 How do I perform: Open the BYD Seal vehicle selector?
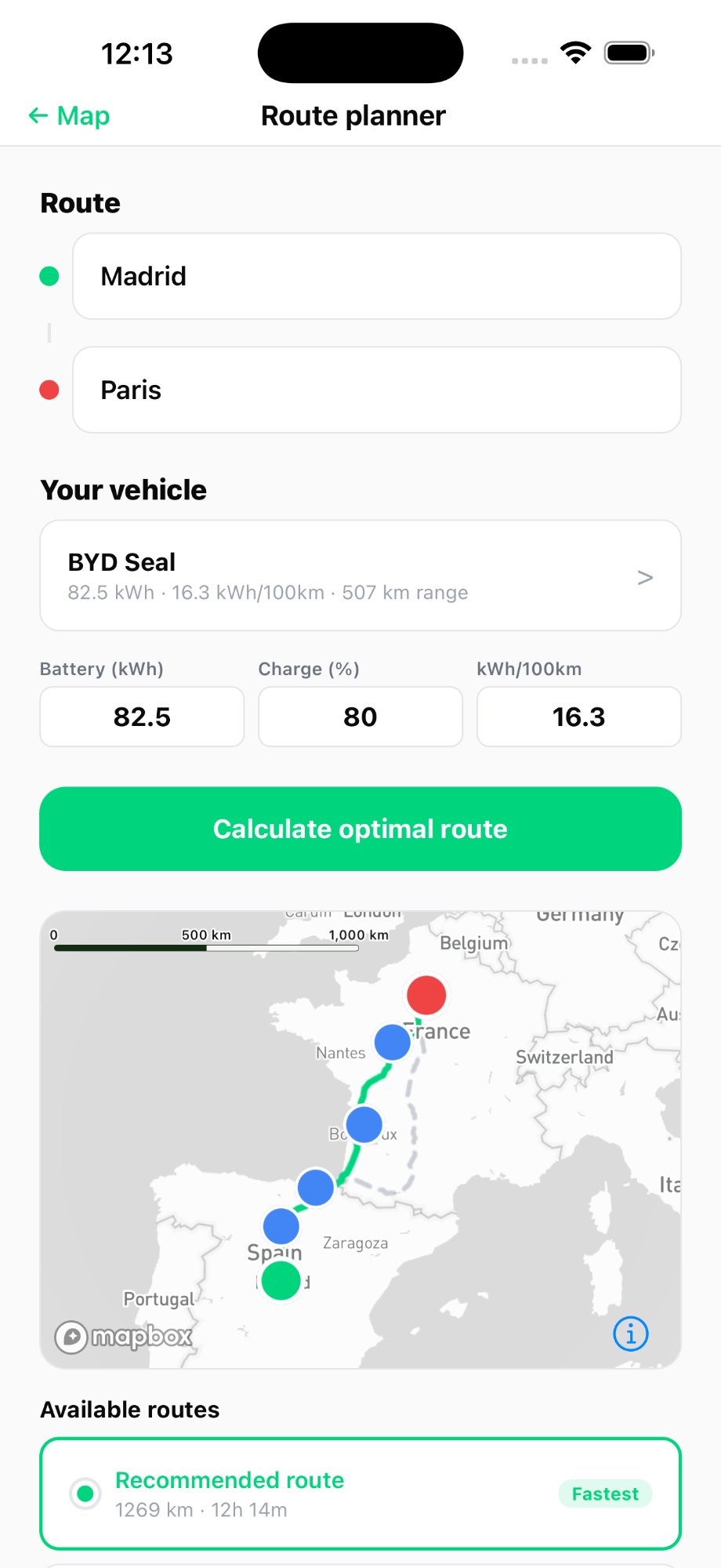click(x=360, y=575)
